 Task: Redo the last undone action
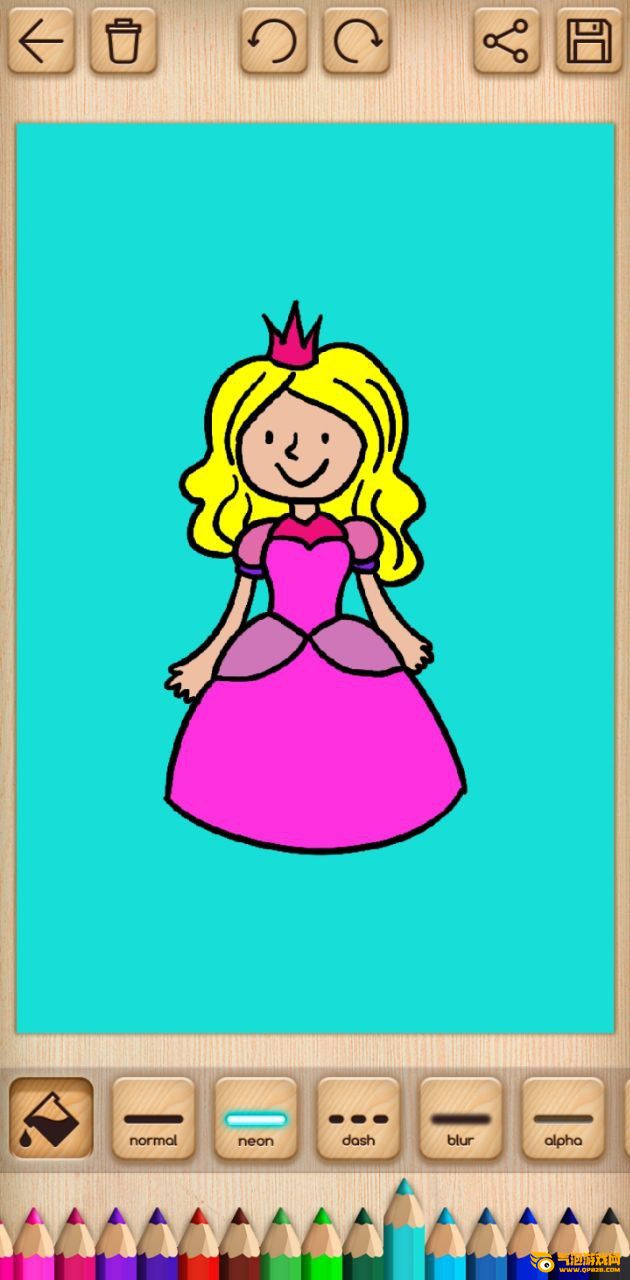click(356, 41)
